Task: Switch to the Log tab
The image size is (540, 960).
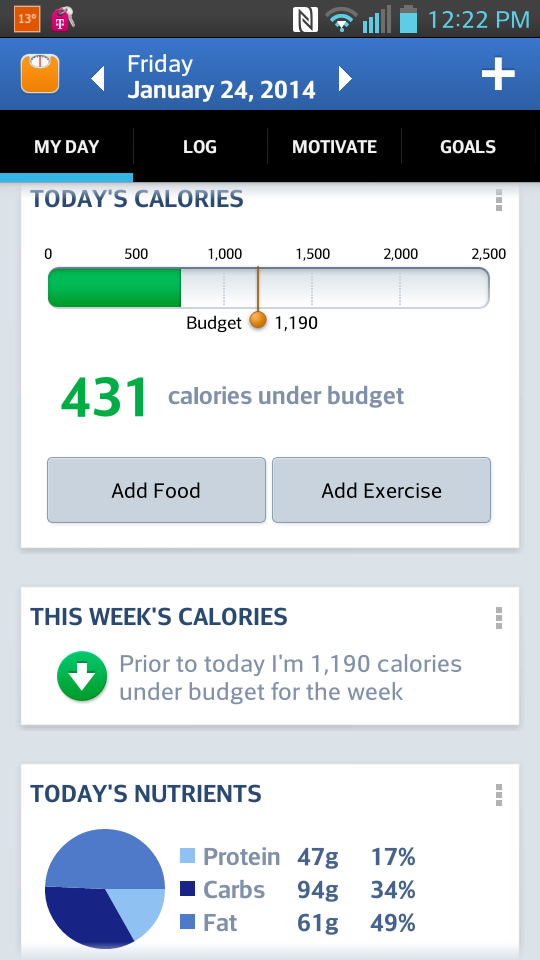Action: click(200, 147)
